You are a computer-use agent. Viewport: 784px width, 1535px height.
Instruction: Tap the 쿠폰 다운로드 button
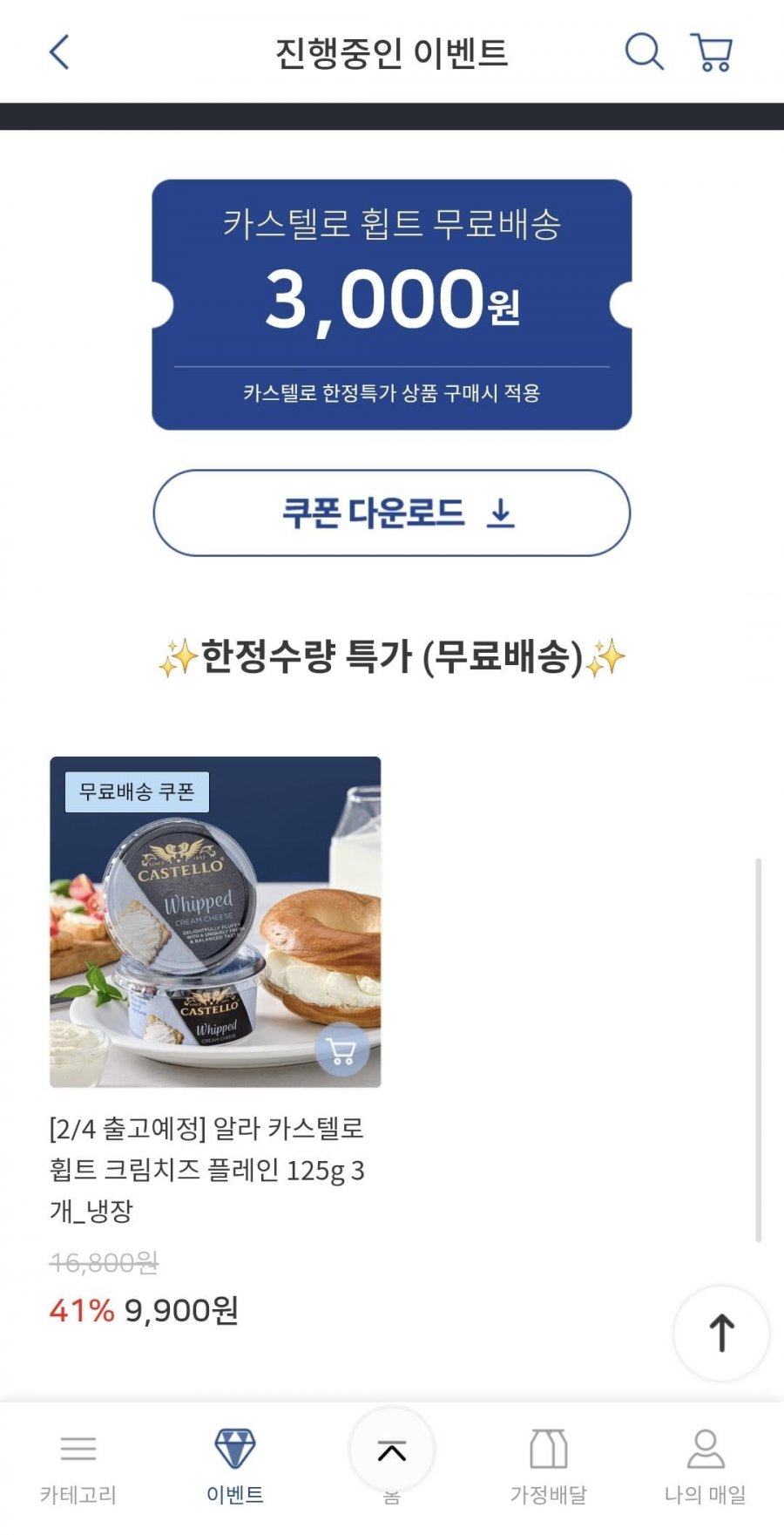pyautogui.click(x=392, y=513)
